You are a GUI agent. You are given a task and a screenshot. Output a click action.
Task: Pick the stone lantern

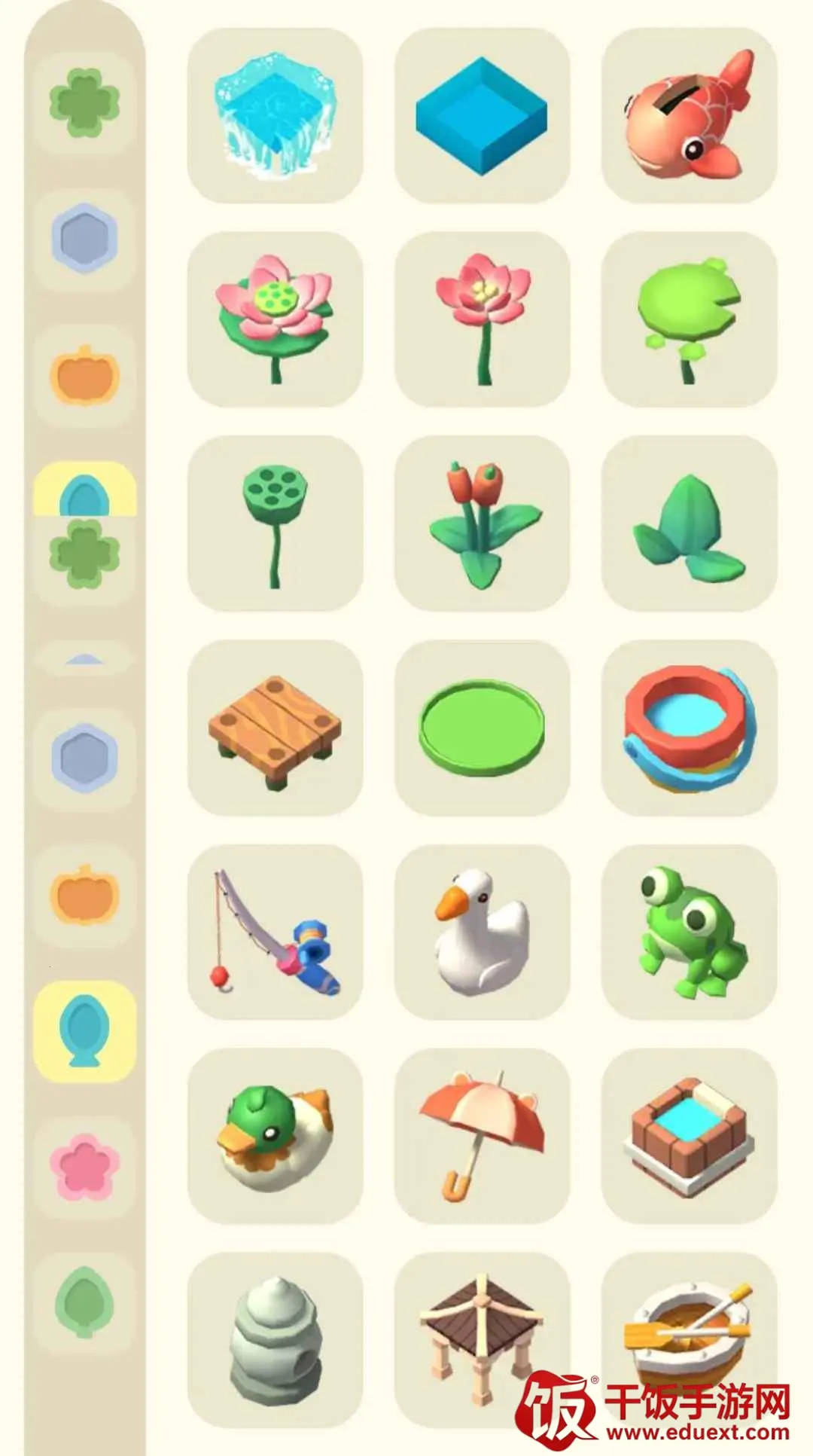(x=275, y=1341)
